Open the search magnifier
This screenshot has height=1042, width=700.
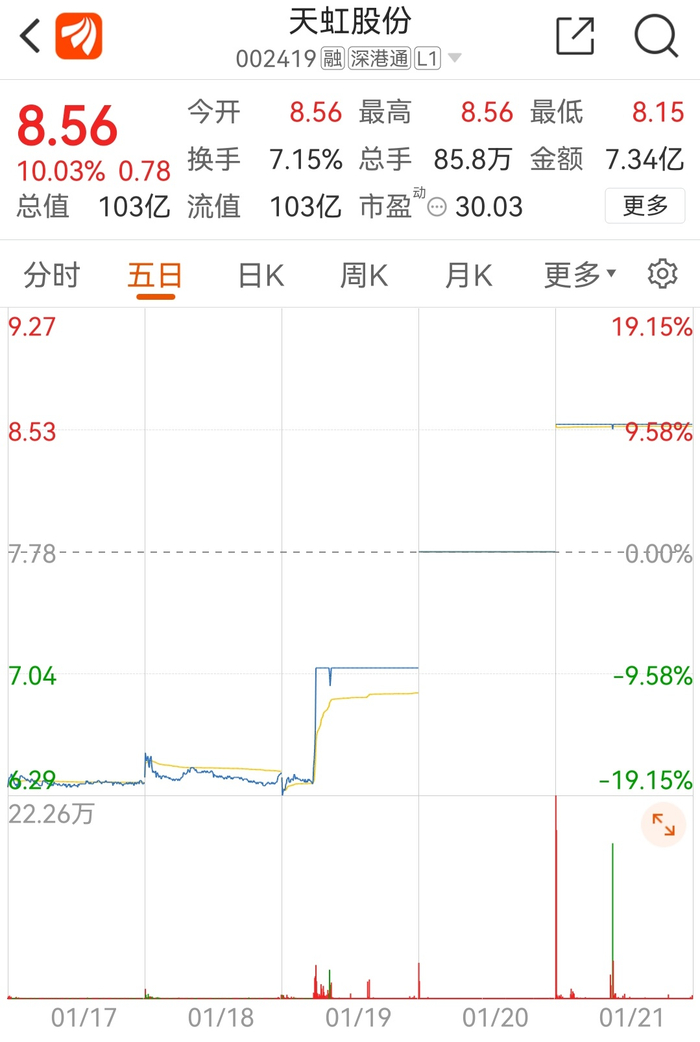click(655, 37)
